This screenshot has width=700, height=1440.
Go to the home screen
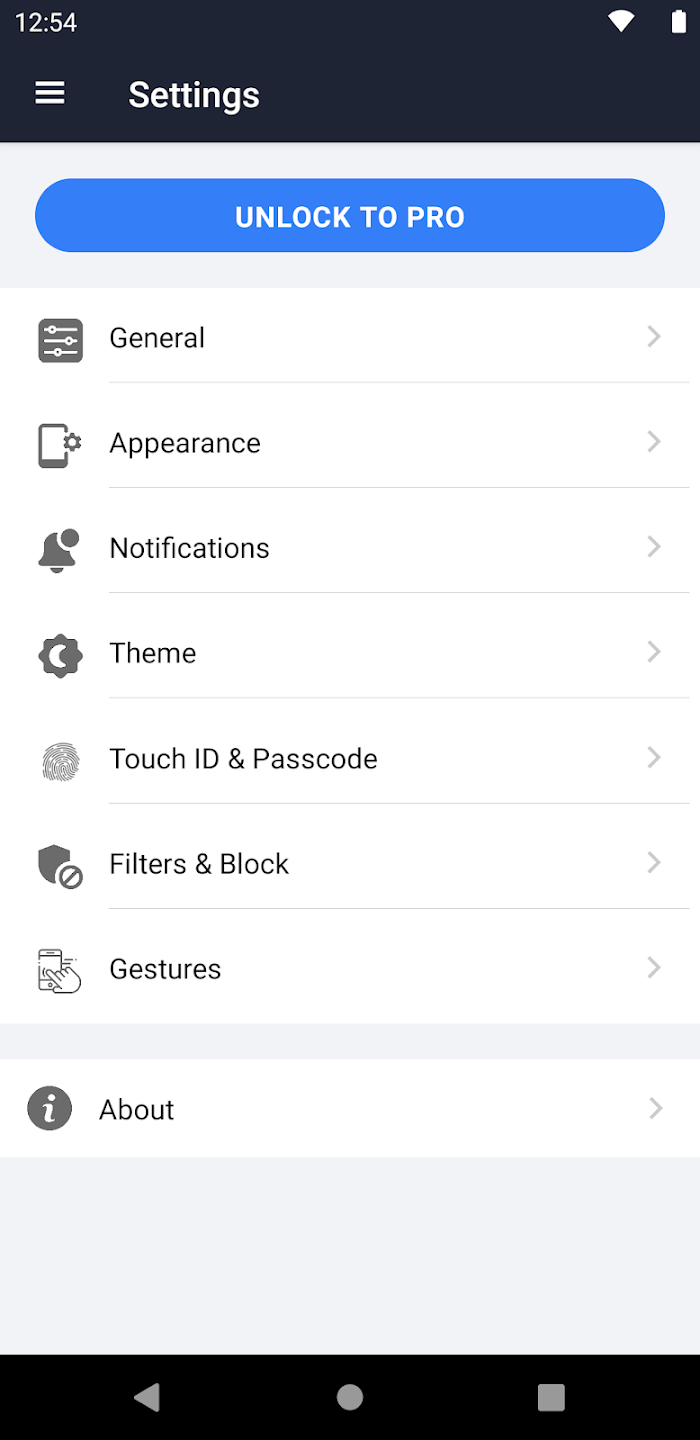(x=350, y=1397)
